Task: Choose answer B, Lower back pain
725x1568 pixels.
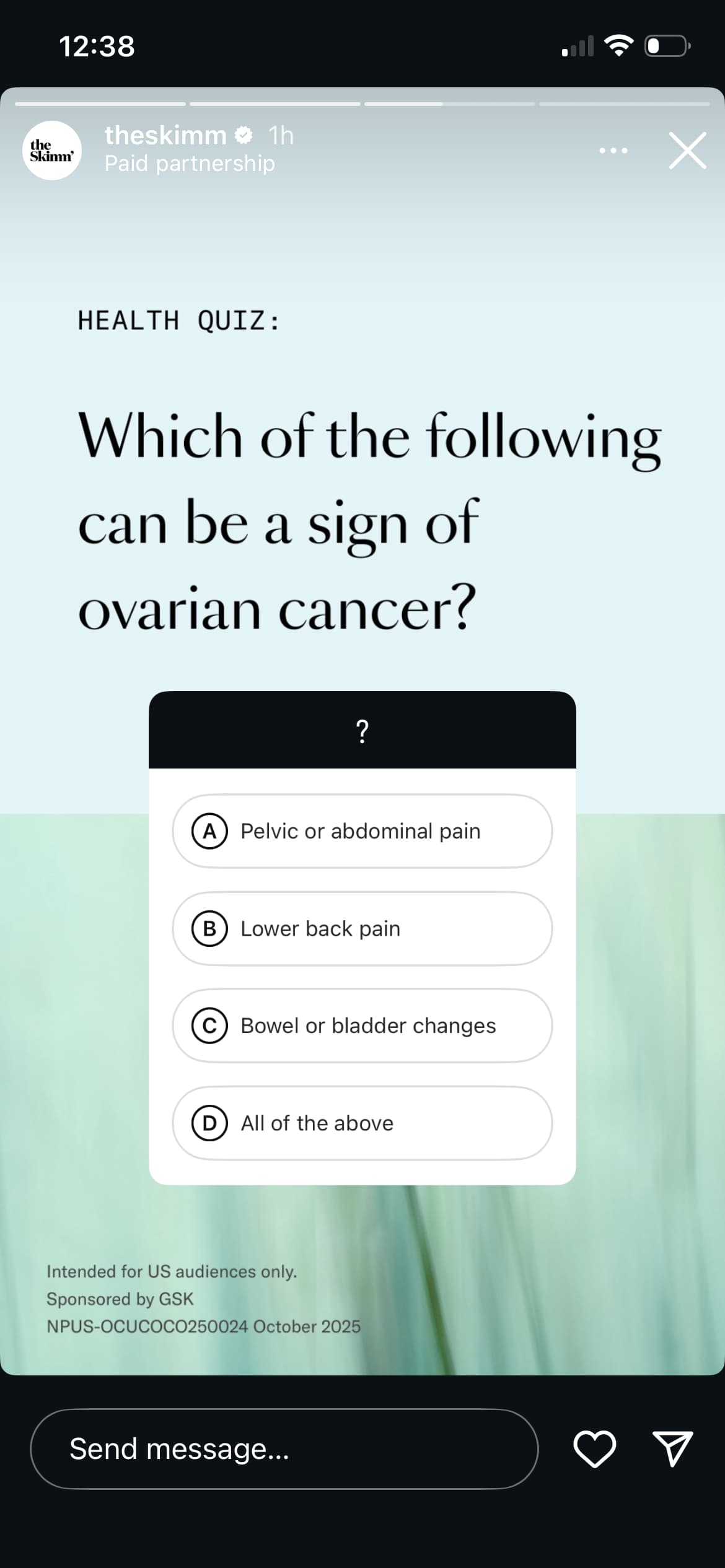Action: [x=362, y=928]
